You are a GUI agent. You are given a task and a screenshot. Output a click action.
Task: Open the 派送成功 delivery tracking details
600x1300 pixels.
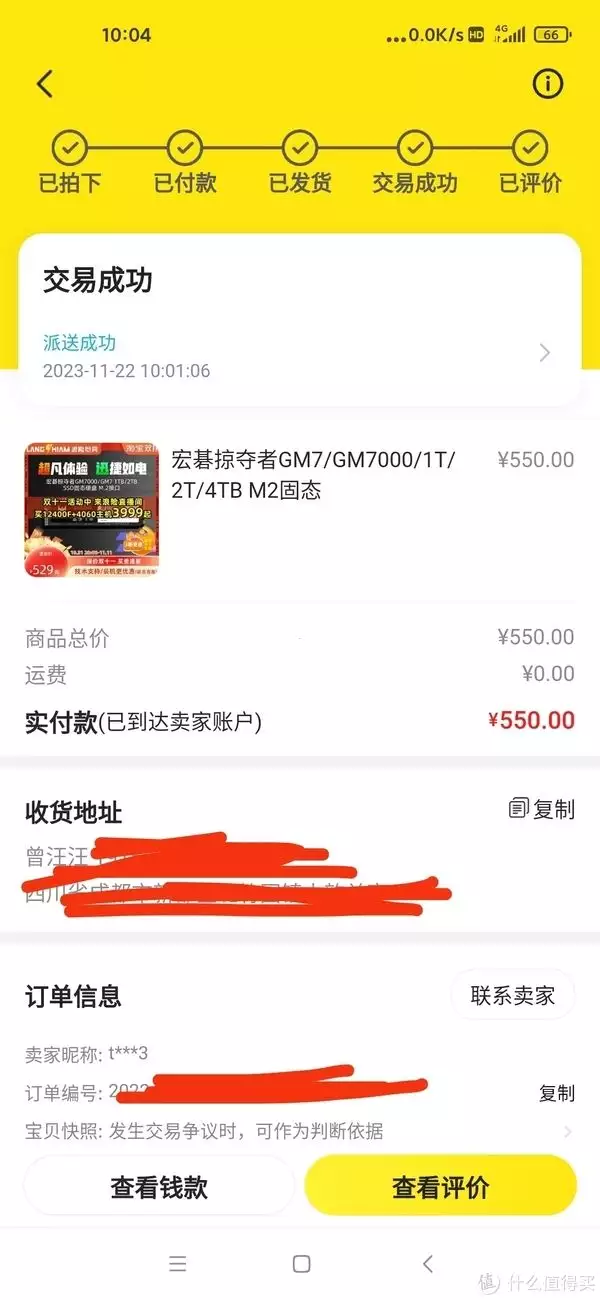click(300, 354)
